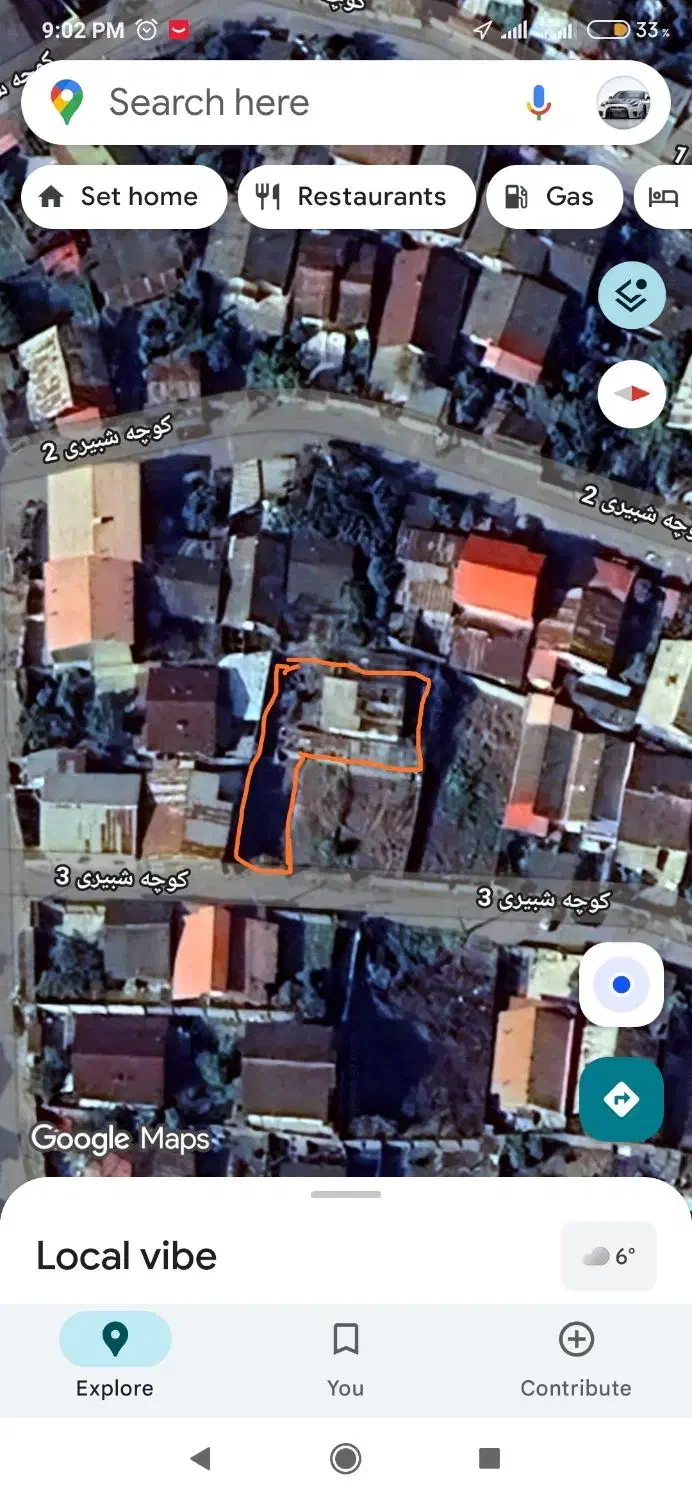Screen dimensions: 692x1500
Task: Open the 6° weather badge
Action: pyautogui.click(x=609, y=1256)
